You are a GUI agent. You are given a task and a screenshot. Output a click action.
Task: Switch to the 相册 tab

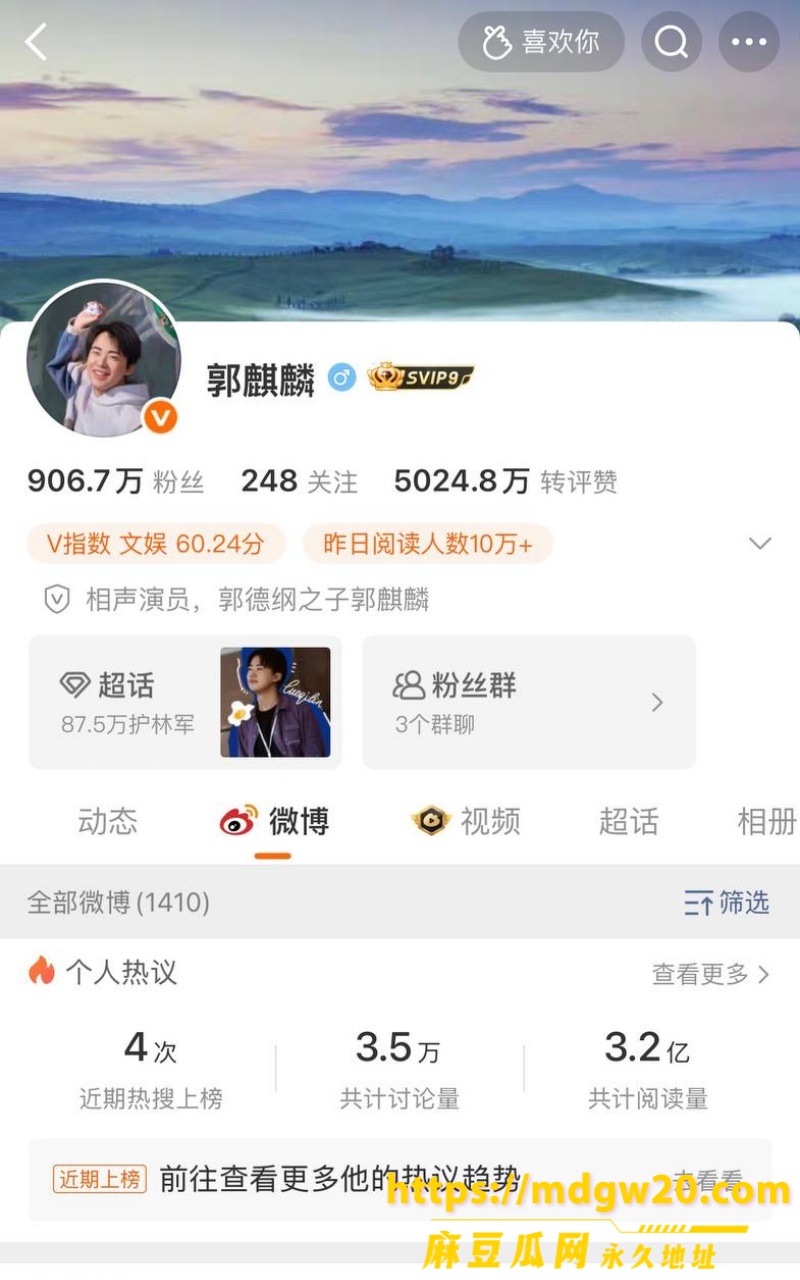767,822
